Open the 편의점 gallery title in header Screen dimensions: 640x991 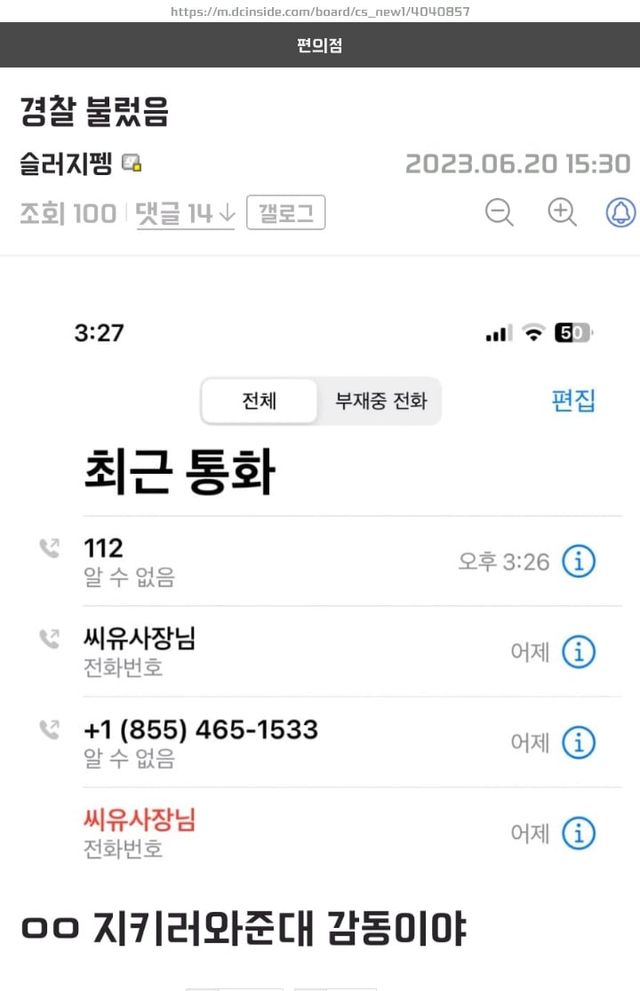click(320, 46)
